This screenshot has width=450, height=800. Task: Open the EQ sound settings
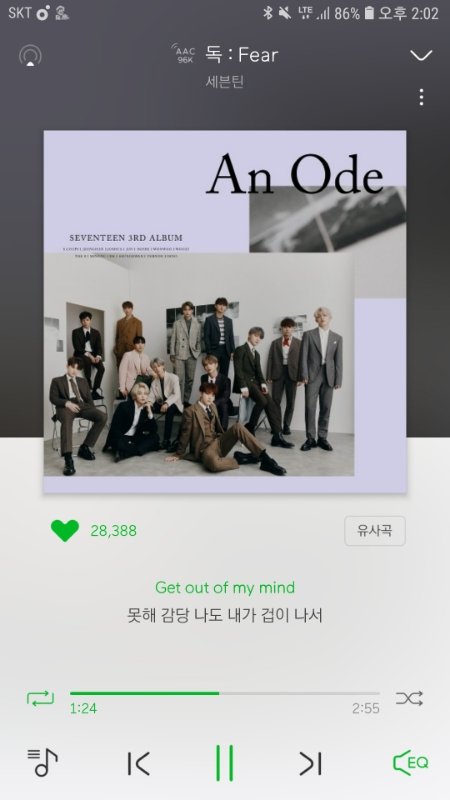click(411, 763)
